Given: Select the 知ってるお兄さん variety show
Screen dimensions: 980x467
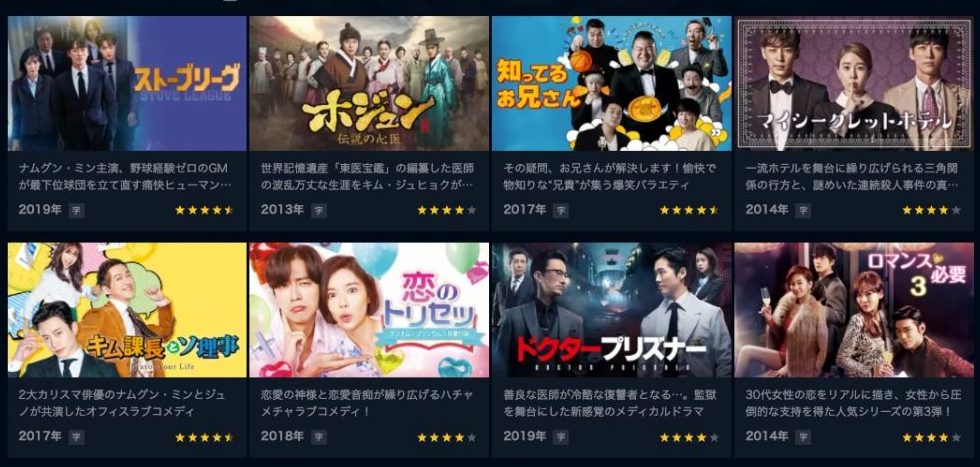Looking at the screenshot, I should point(611,84).
